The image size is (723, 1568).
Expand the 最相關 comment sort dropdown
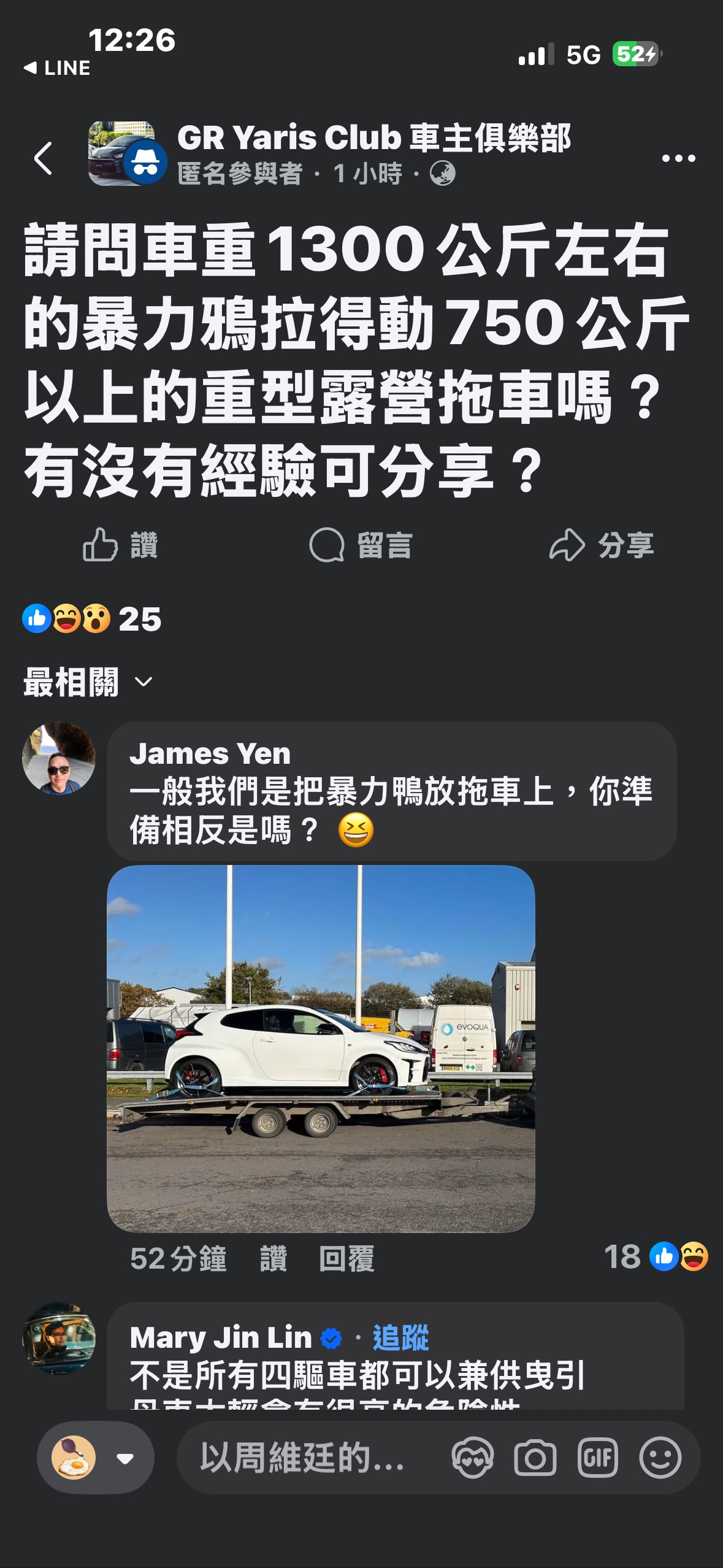coord(88,682)
